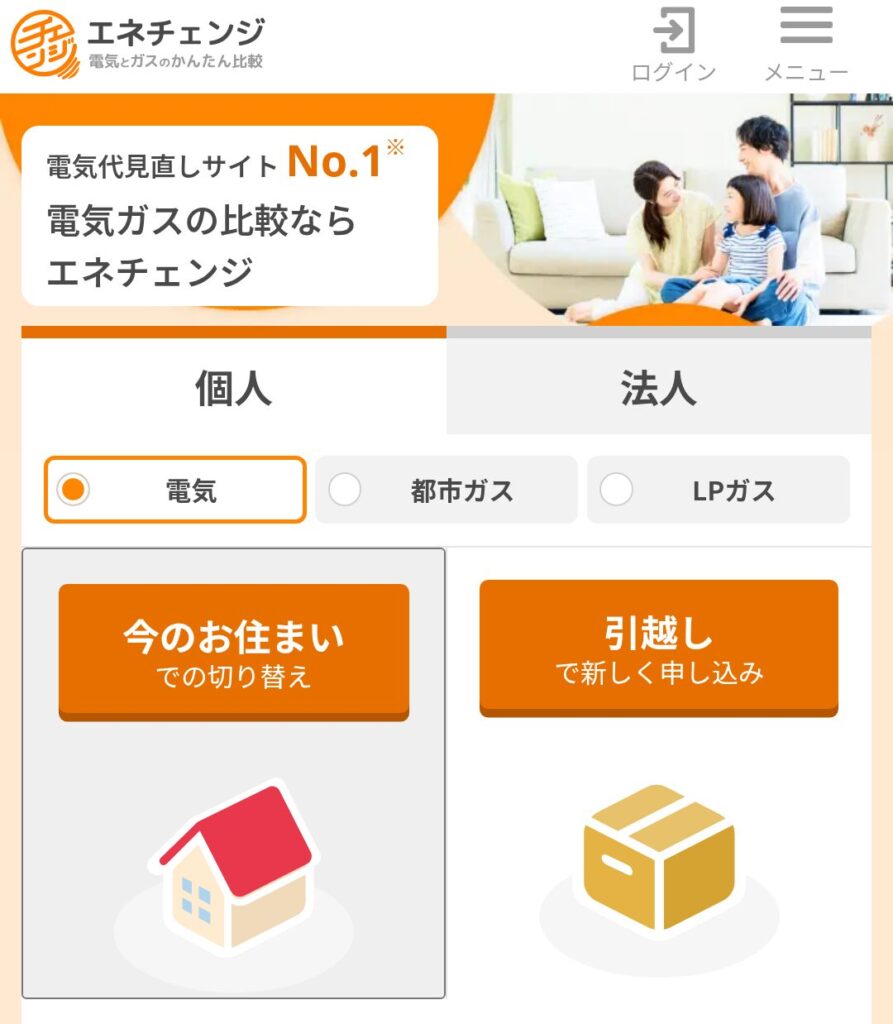Go to home via エネチェンジ logo
Screen dimensions: 893x1024
click(138, 44)
